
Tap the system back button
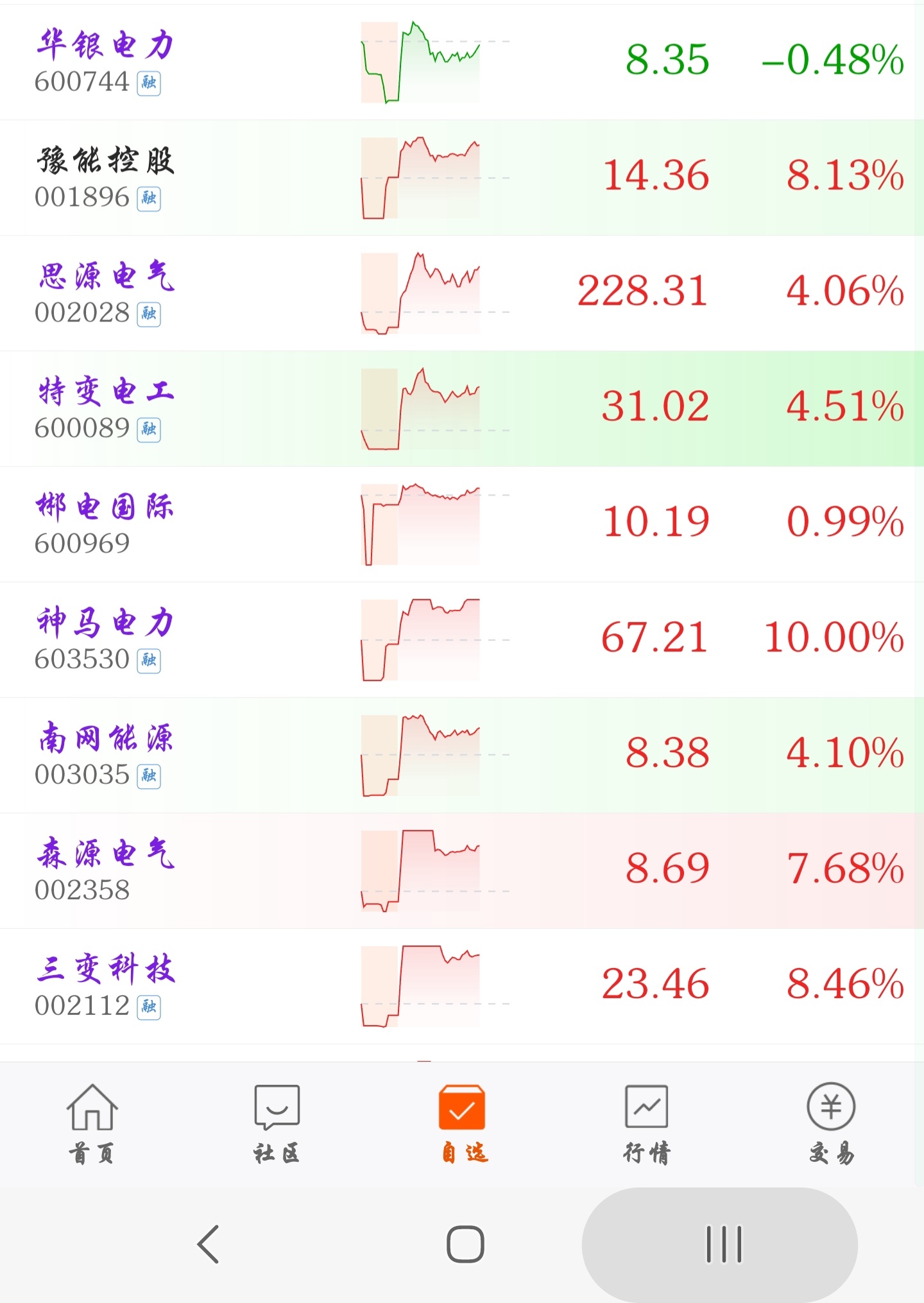pos(209,1244)
